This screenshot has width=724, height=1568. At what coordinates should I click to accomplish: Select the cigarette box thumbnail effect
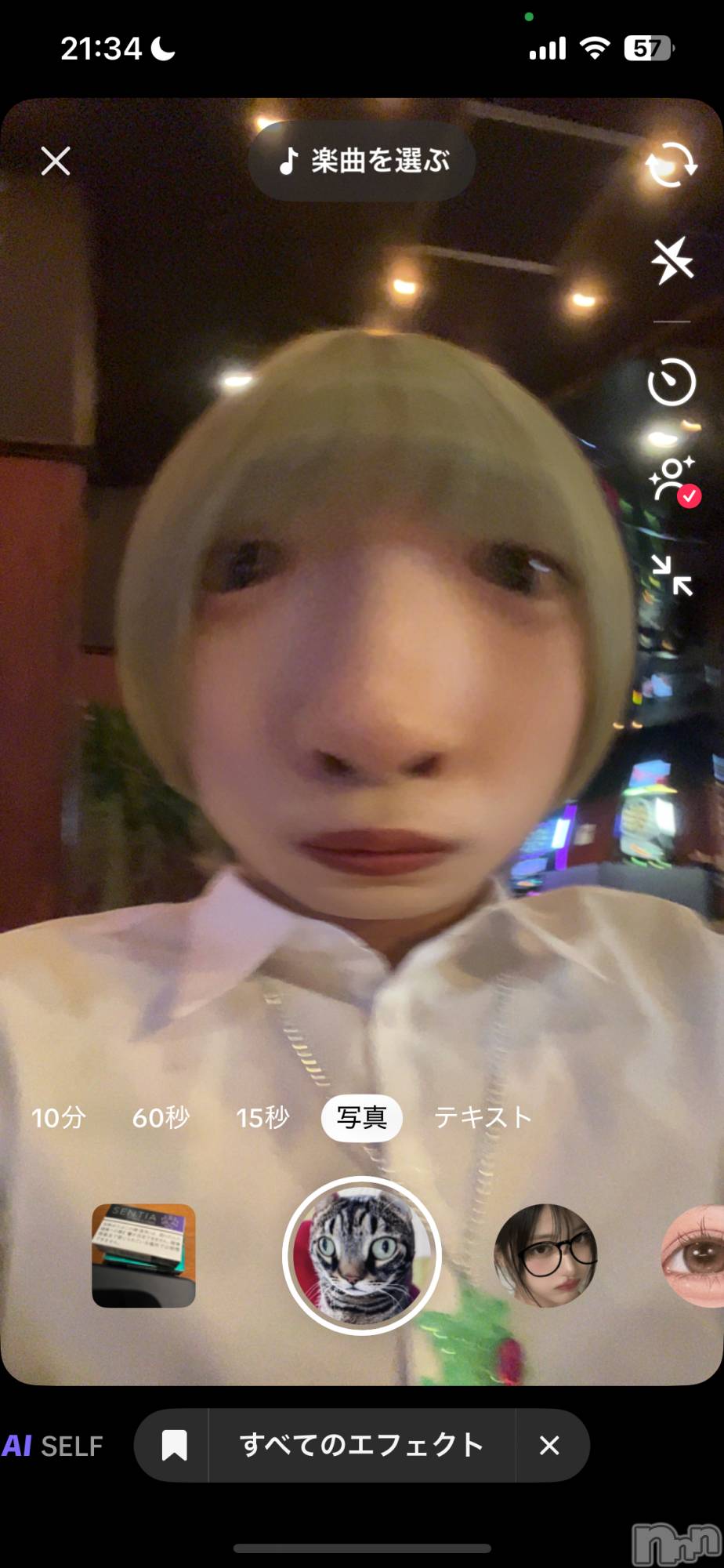tap(144, 1255)
